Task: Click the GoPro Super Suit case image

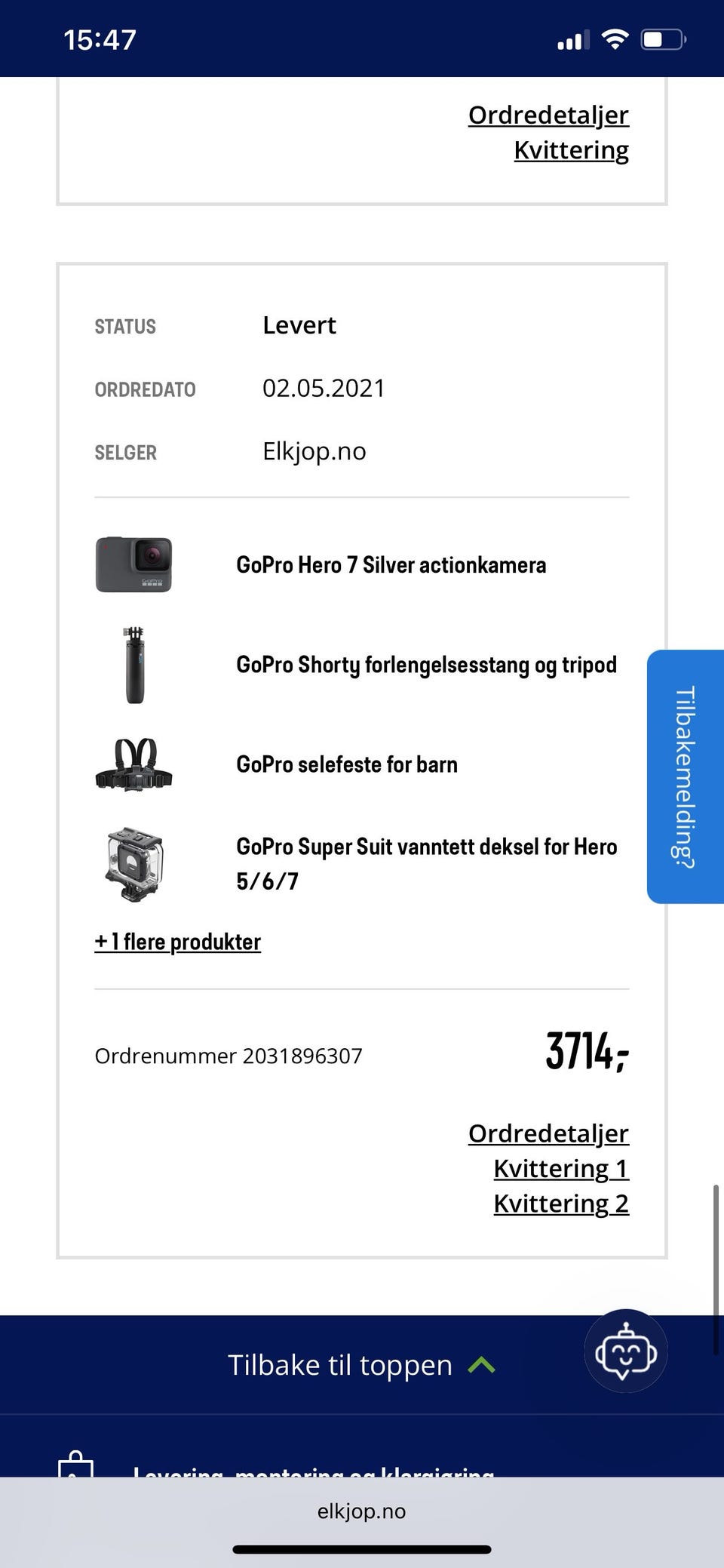Action: coord(134,864)
